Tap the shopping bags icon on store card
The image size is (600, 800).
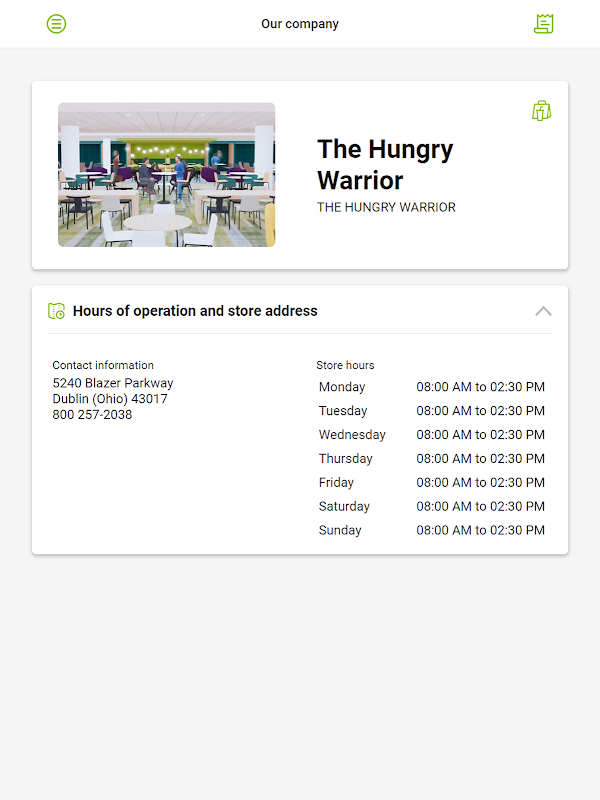[x=541, y=111]
